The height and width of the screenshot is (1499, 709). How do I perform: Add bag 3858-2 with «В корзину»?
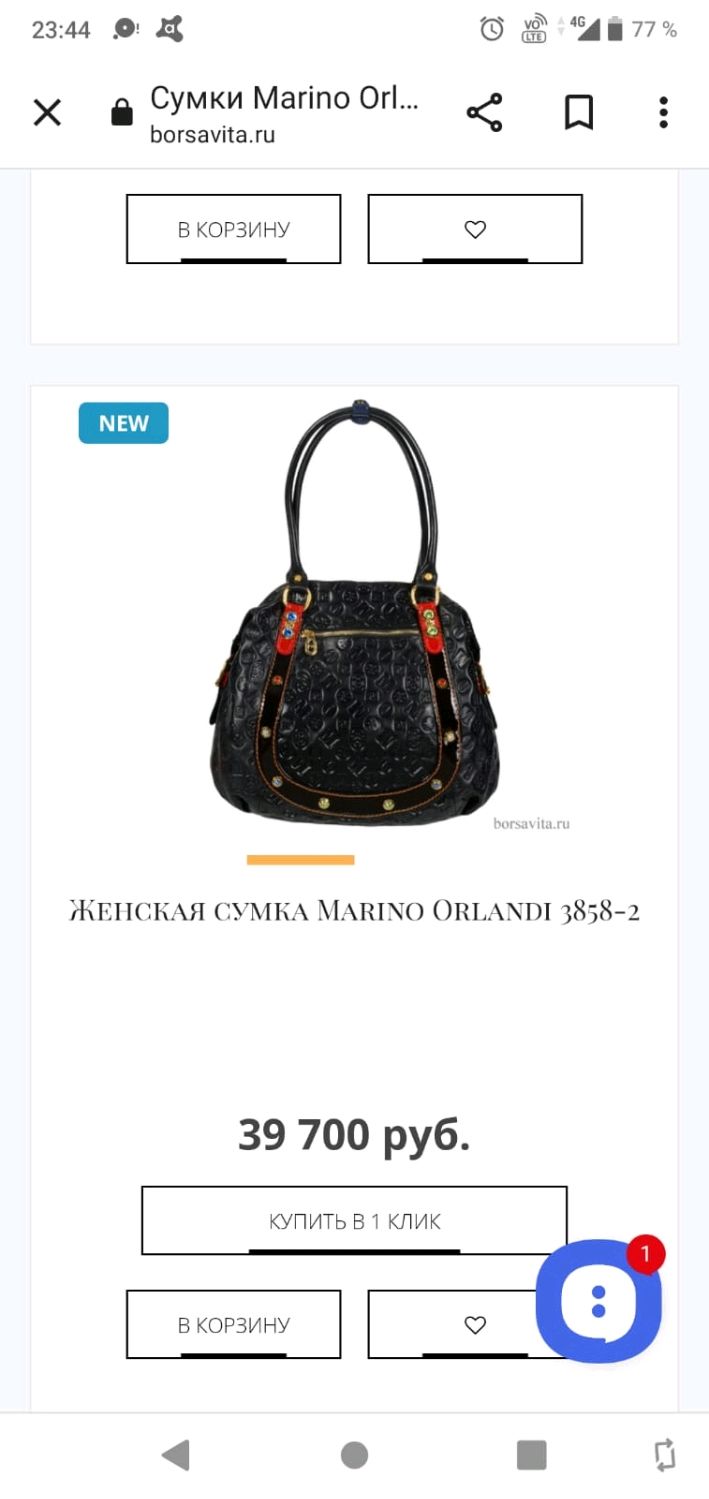tap(233, 1325)
